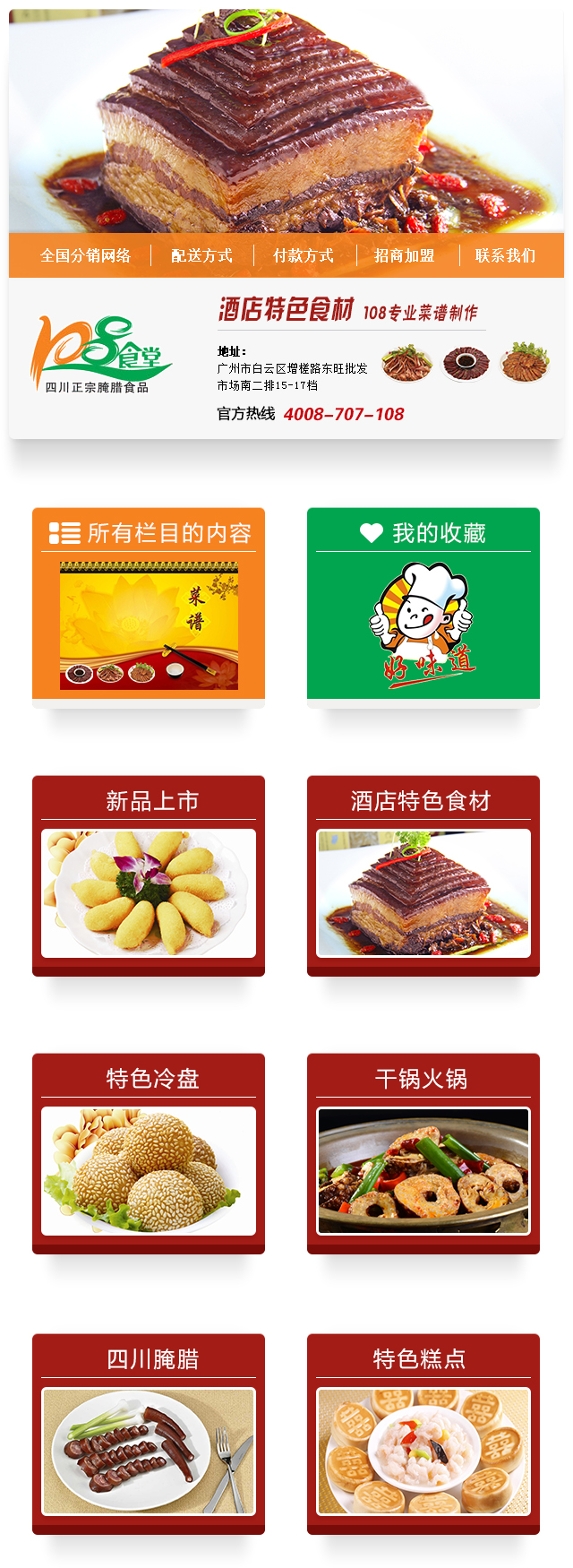Open the 所有栏目的内容 tile
Image resolution: width=573 pixels, height=1568 pixels.
[x=149, y=605]
